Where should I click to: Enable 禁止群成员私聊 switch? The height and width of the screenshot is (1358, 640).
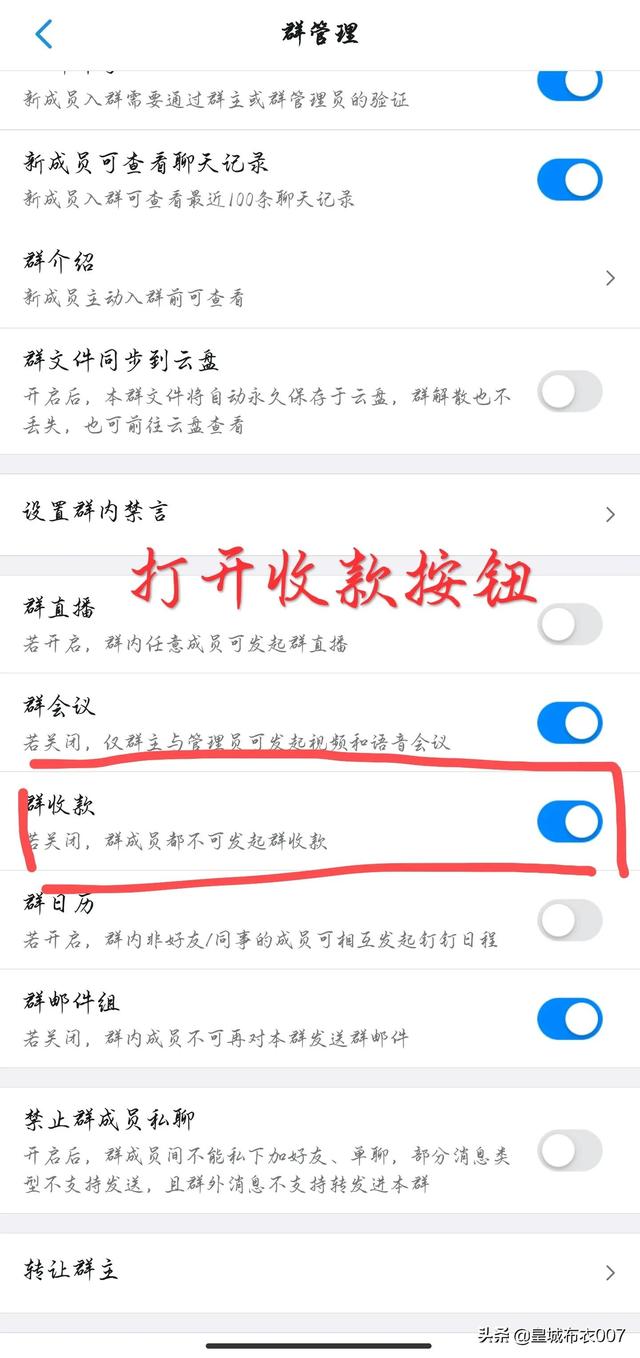[x=569, y=1150]
